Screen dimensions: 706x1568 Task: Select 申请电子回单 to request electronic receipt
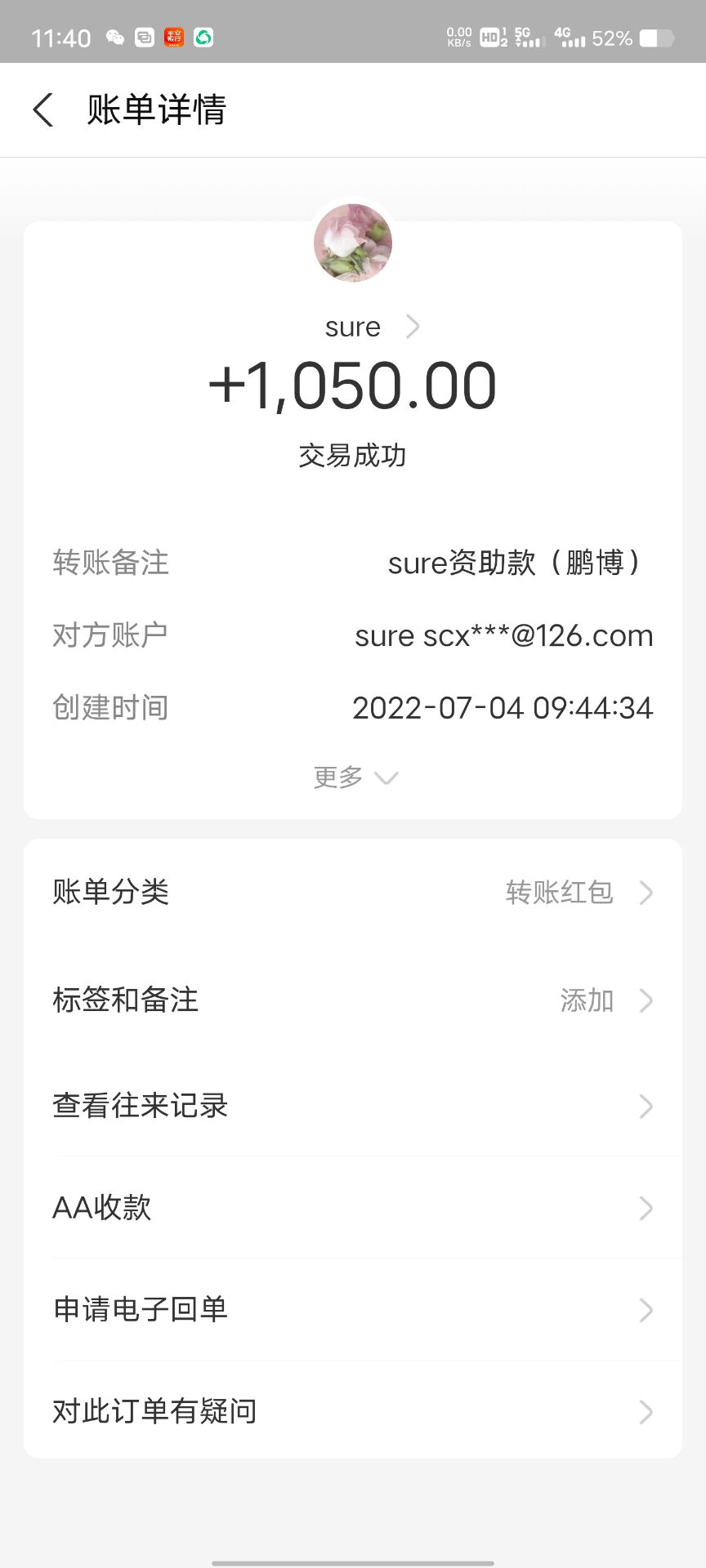(x=353, y=1310)
